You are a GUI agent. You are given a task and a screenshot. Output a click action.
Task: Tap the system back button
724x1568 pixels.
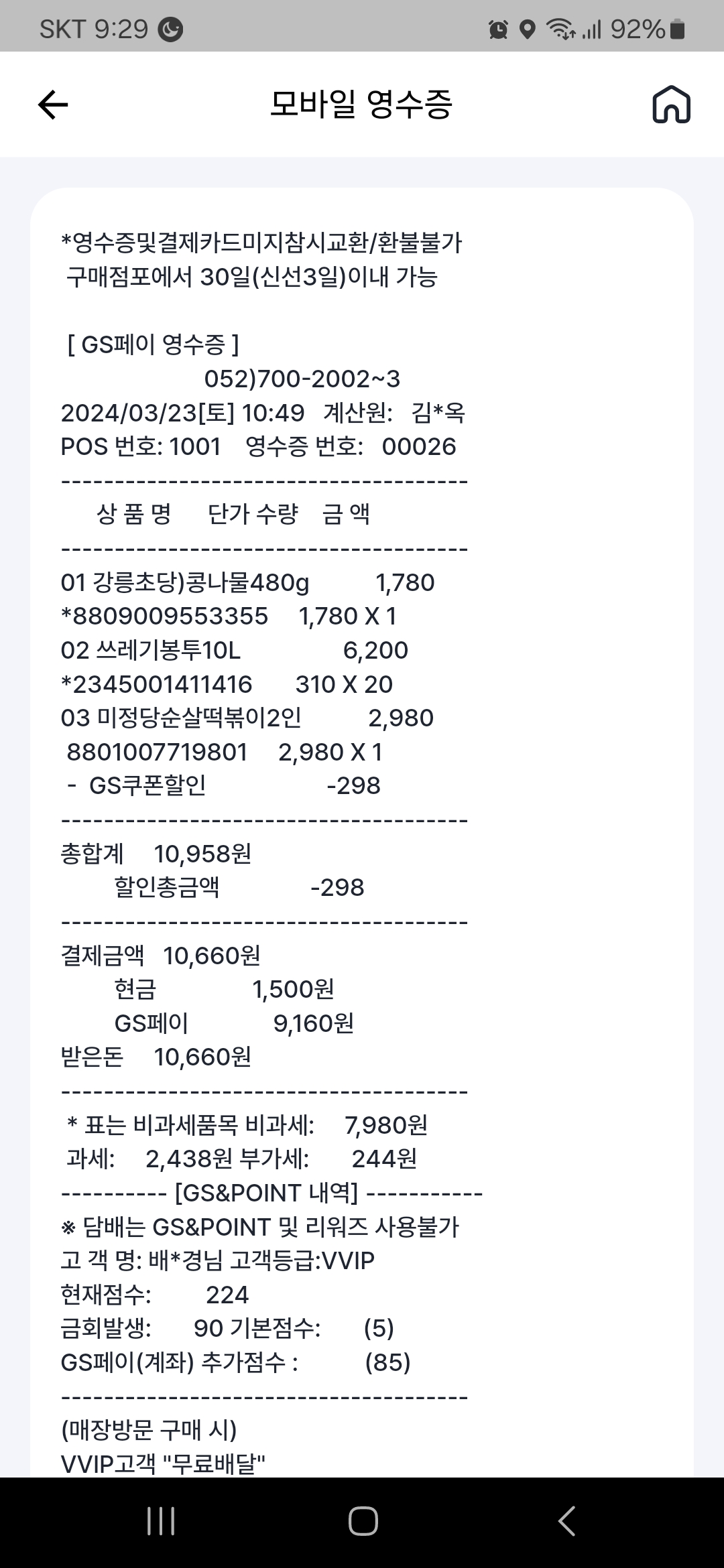[x=566, y=1521]
